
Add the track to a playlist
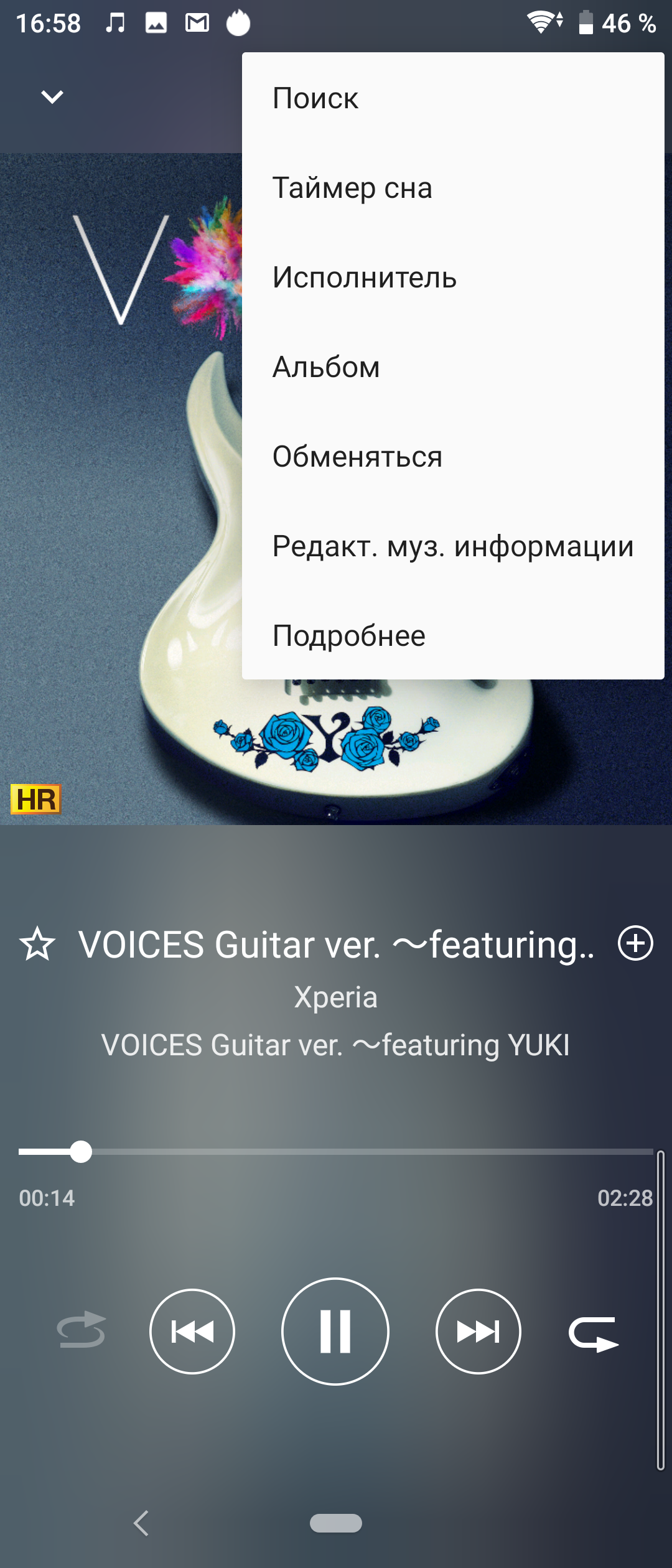pos(635,943)
